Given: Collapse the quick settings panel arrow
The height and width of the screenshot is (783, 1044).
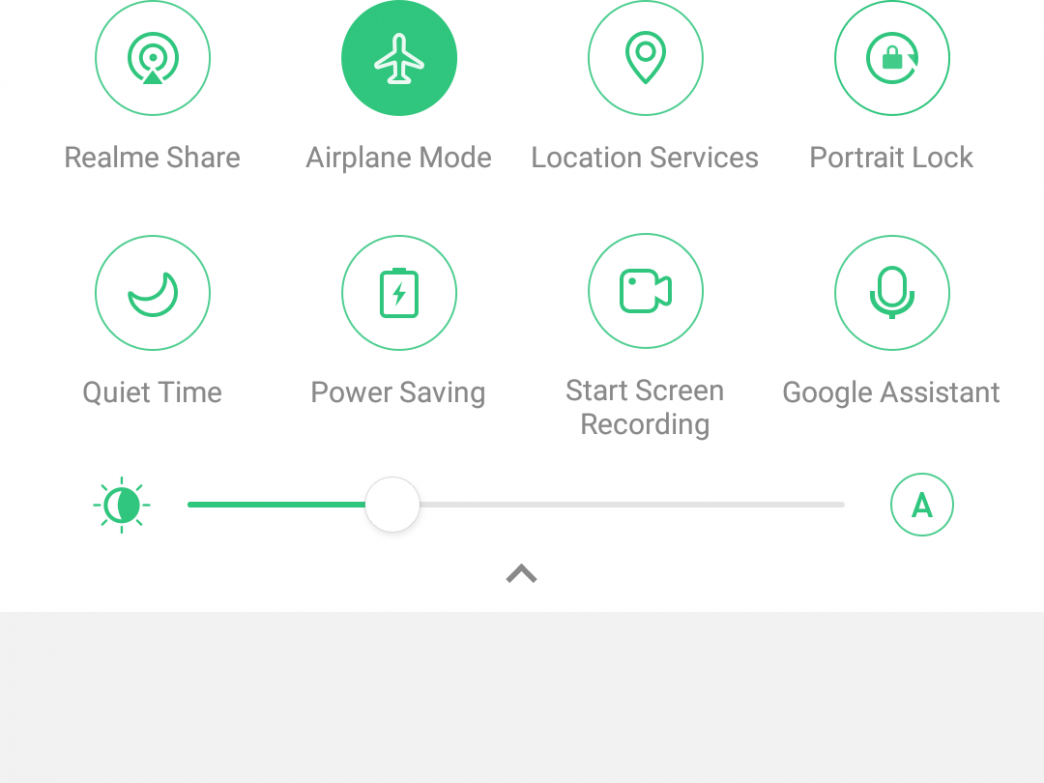Looking at the screenshot, I should tap(521, 574).
